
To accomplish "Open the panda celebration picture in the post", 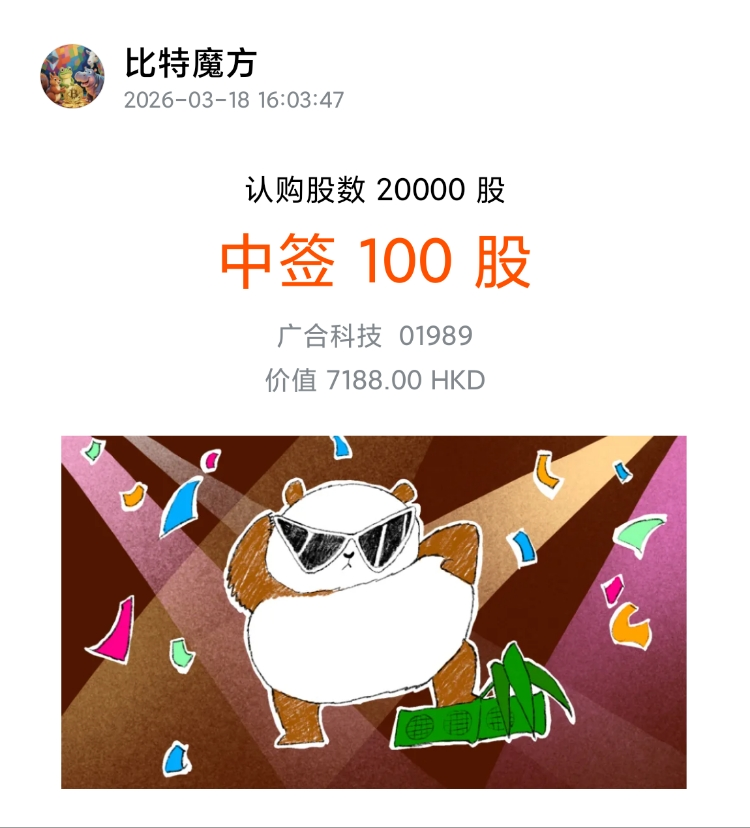I will click(374, 611).
